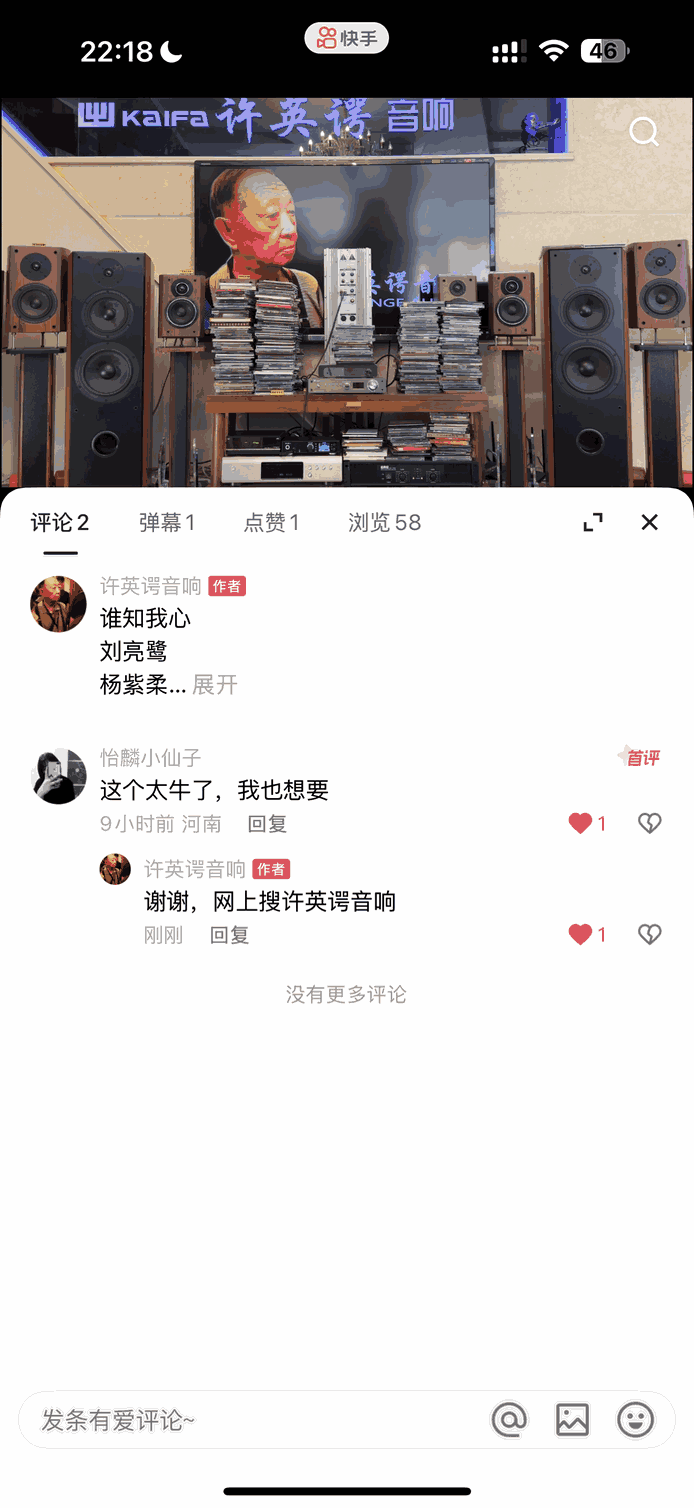Screen dimensions: 694x1508
Task: Open 怡麟小仙子's profile avatar
Action: pyautogui.click(x=59, y=776)
